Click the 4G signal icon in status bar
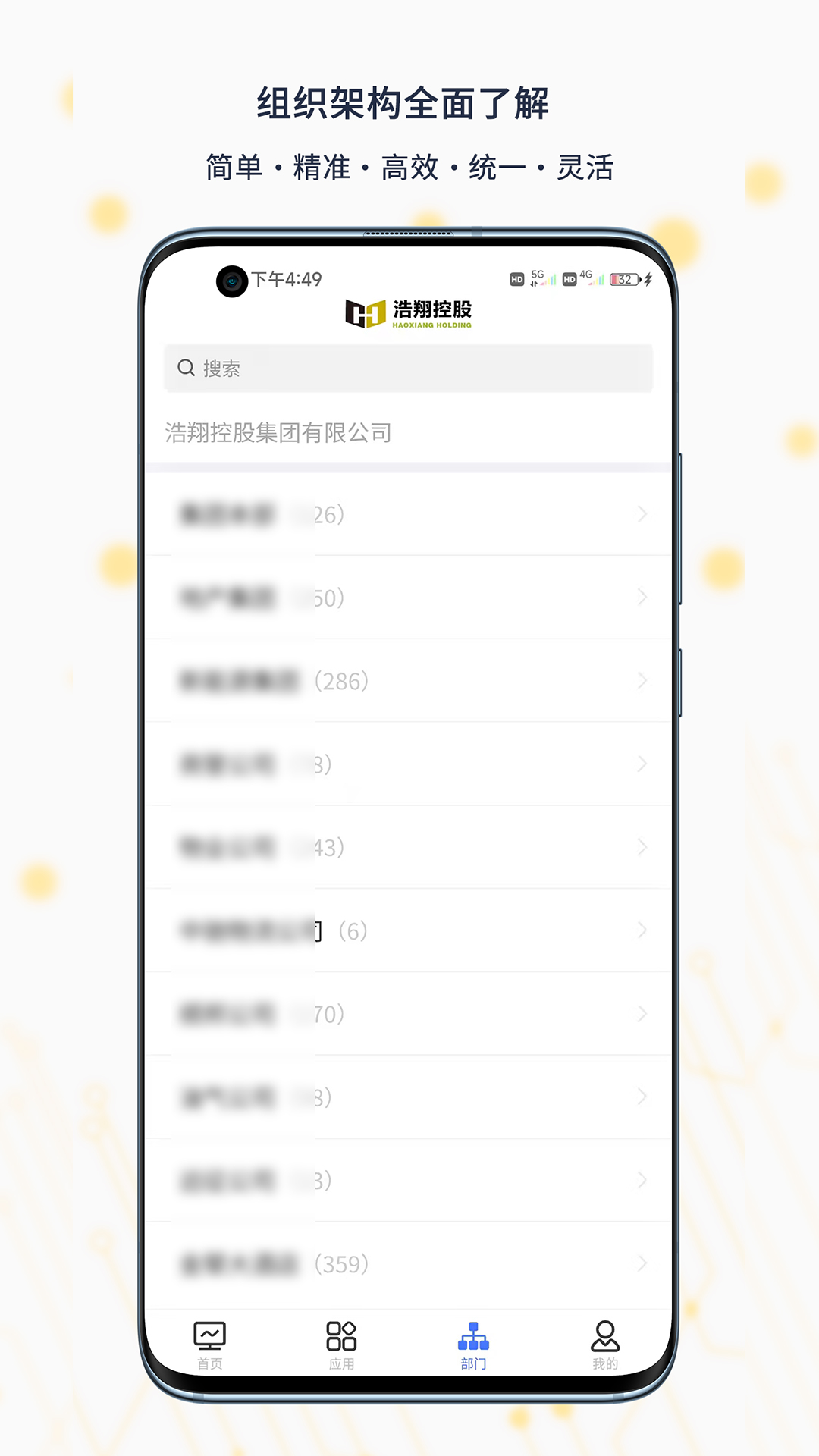Screen dimensions: 819x1456 click(585, 275)
